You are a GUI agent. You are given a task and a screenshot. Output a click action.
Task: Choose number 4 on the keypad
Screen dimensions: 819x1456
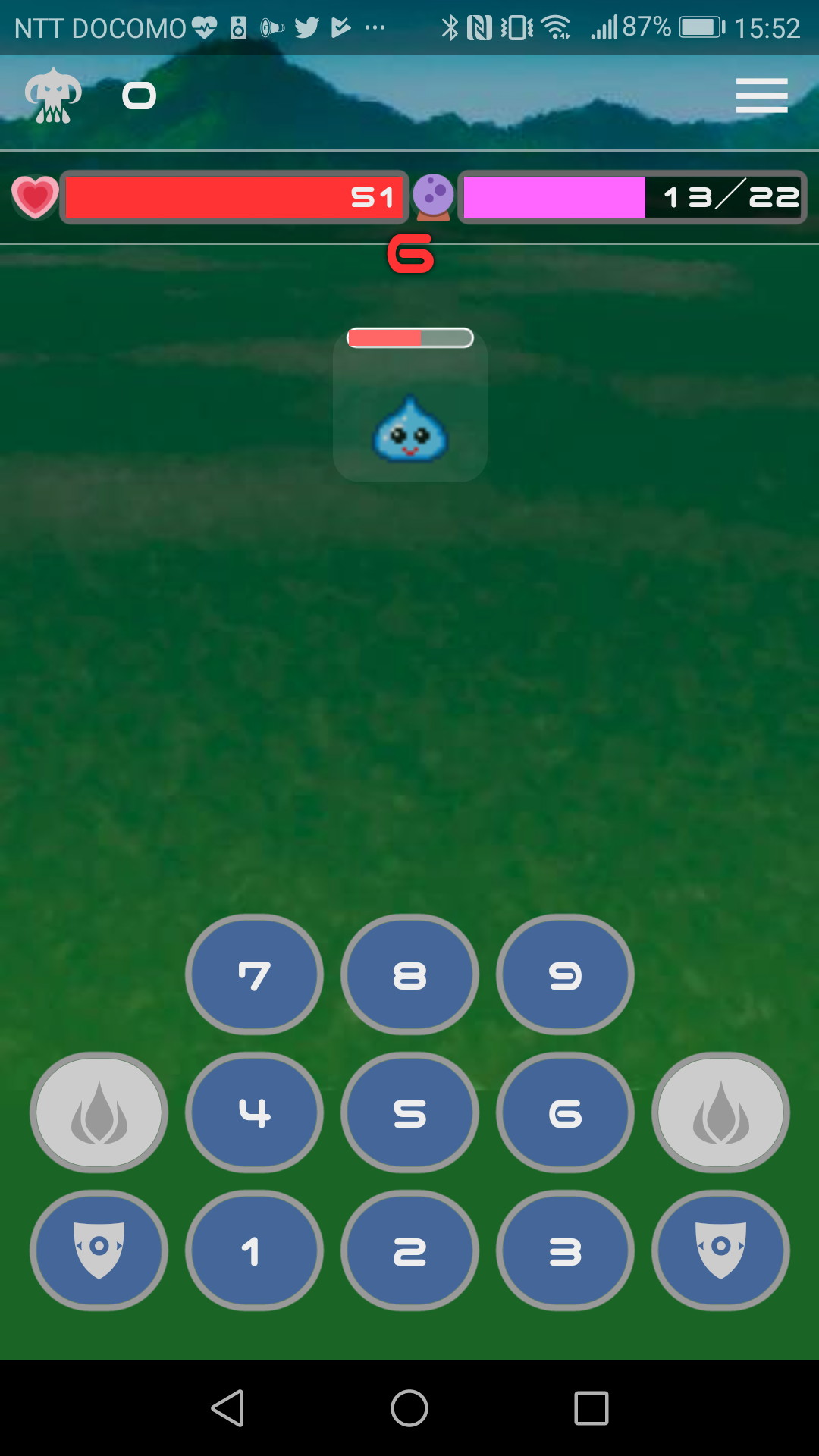click(x=254, y=1112)
